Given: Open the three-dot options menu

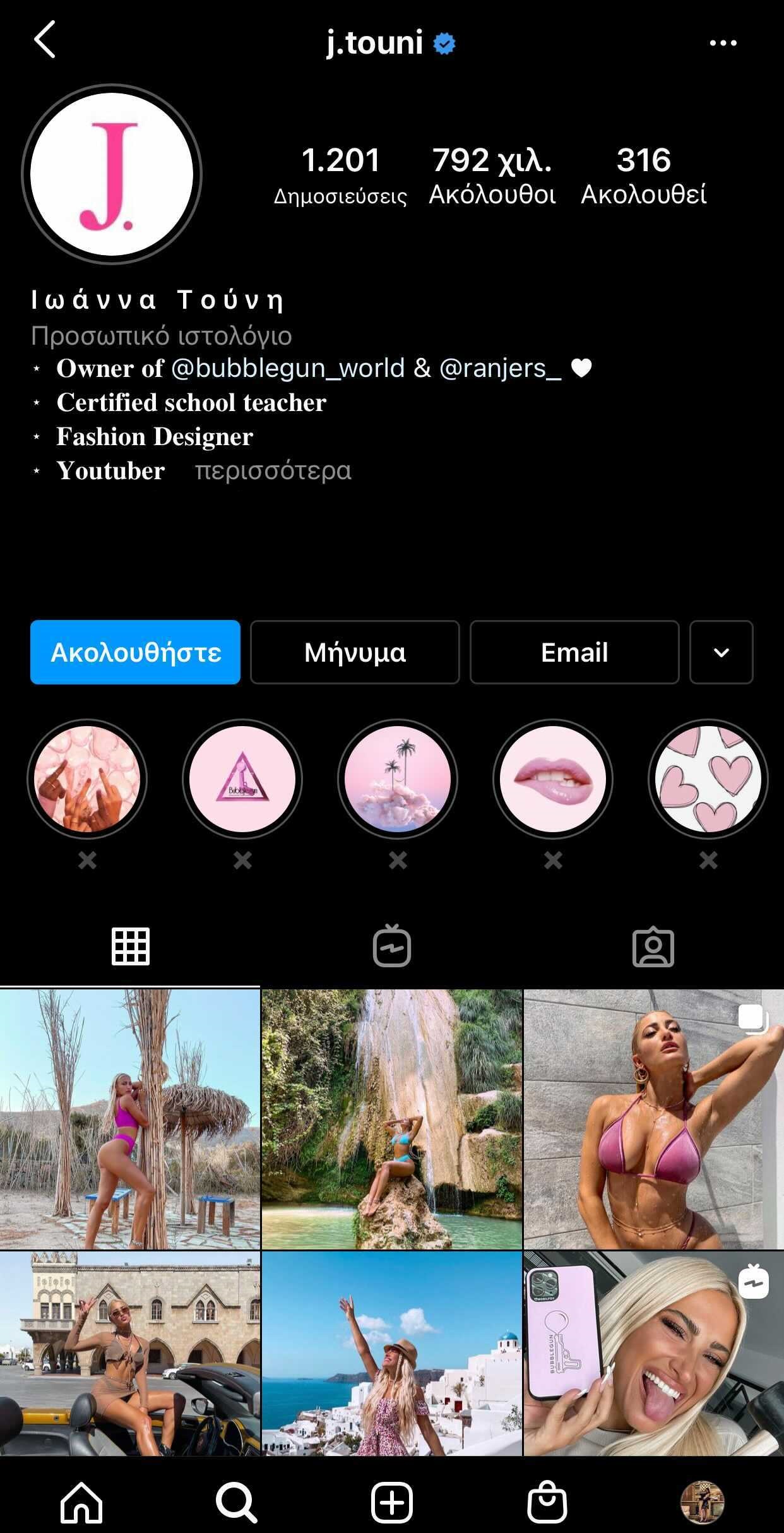Looking at the screenshot, I should pos(723,43).
